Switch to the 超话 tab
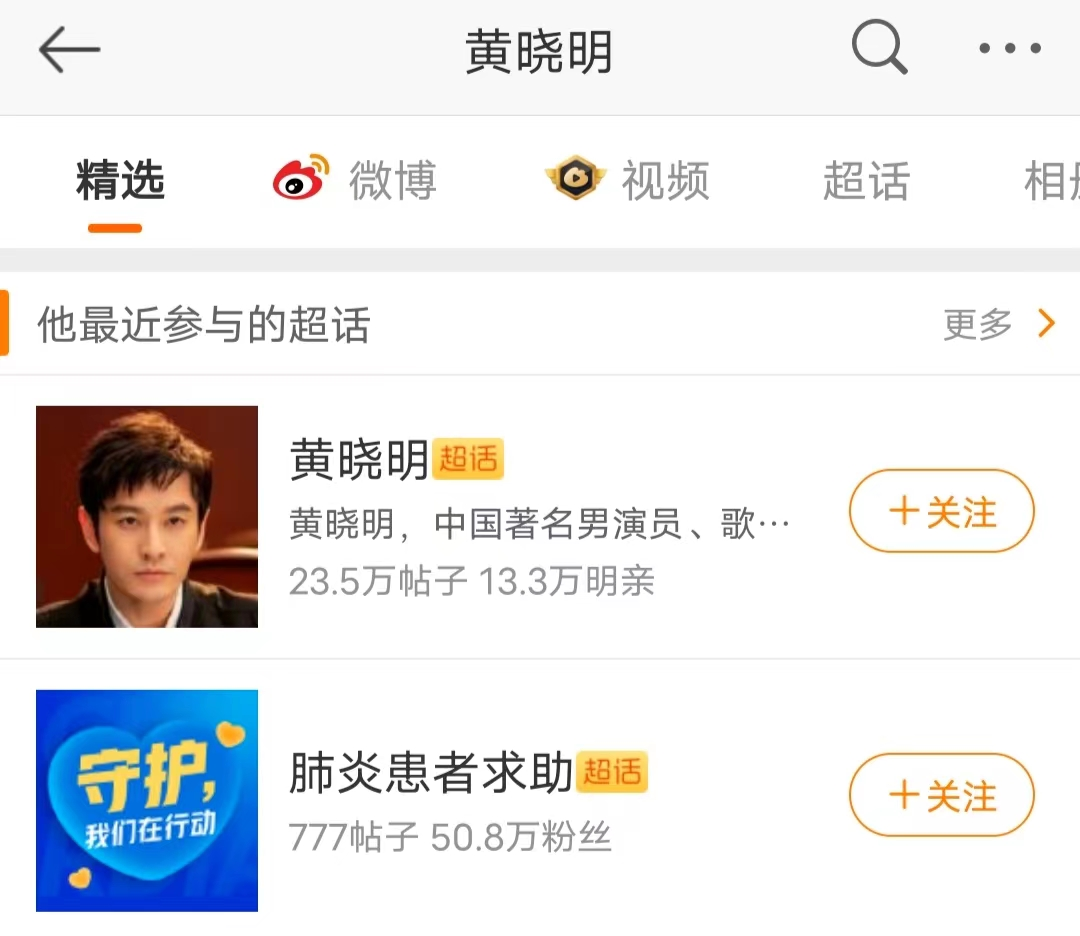 866,182
